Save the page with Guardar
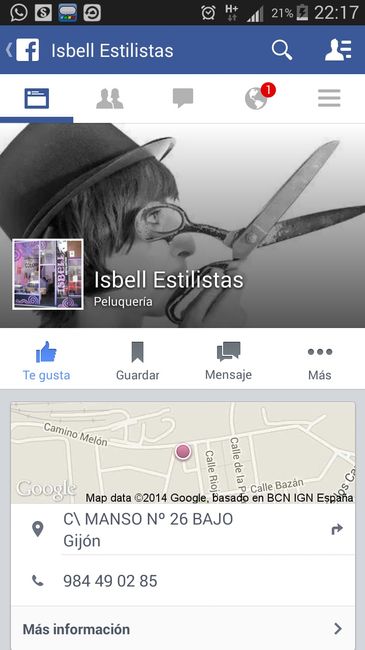The image size is (365, 650). pyautogui.click(x=137, y=361)
